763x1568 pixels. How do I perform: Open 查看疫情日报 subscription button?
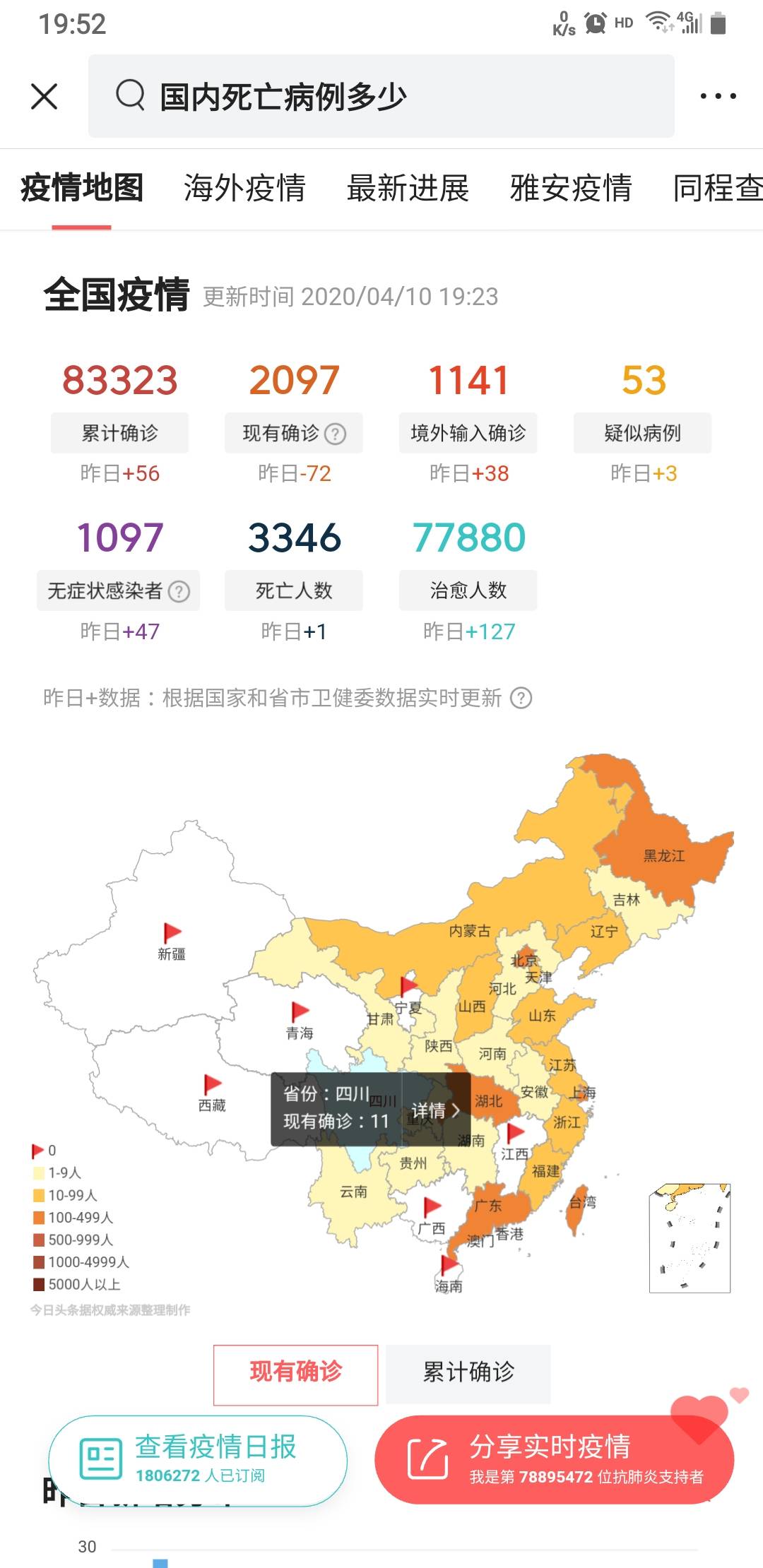pyautogui.click(x=198, y=1459)
